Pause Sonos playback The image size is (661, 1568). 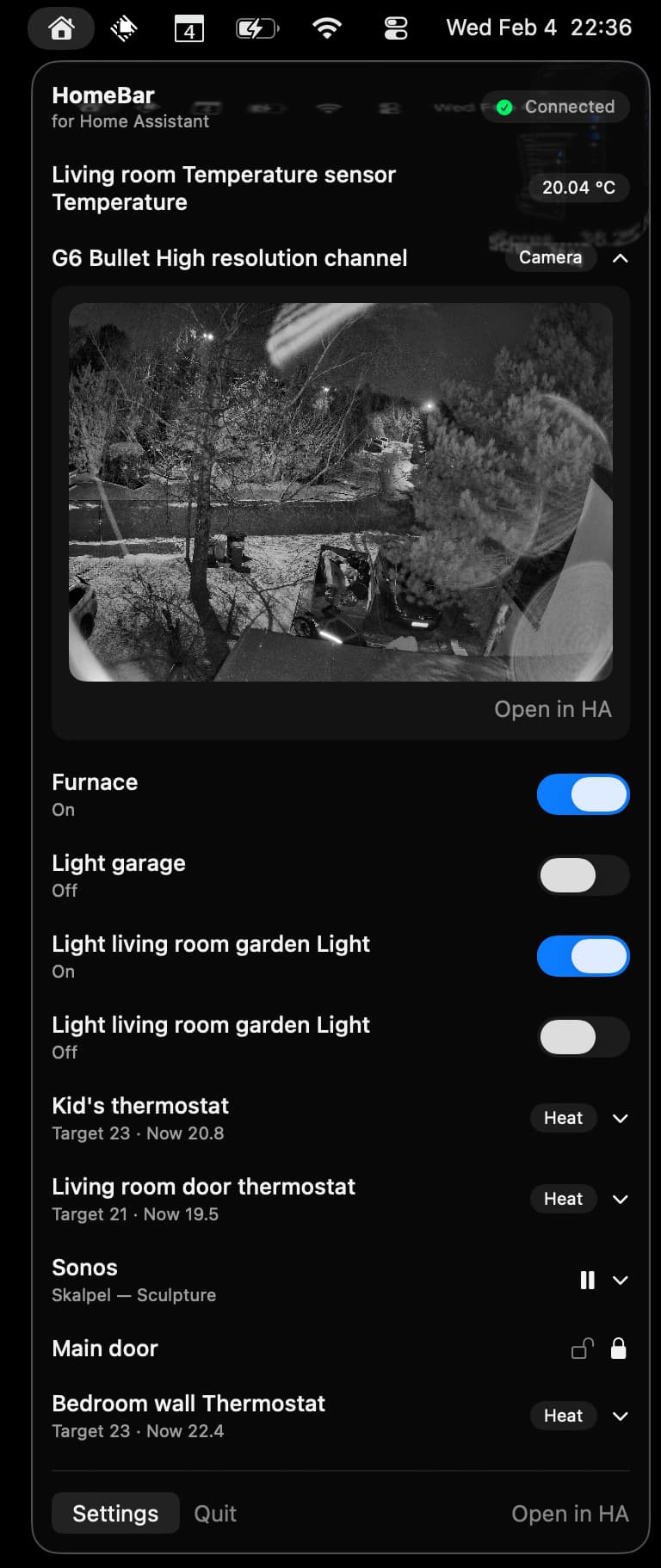pyautogui.click(x=588, y=1280)
